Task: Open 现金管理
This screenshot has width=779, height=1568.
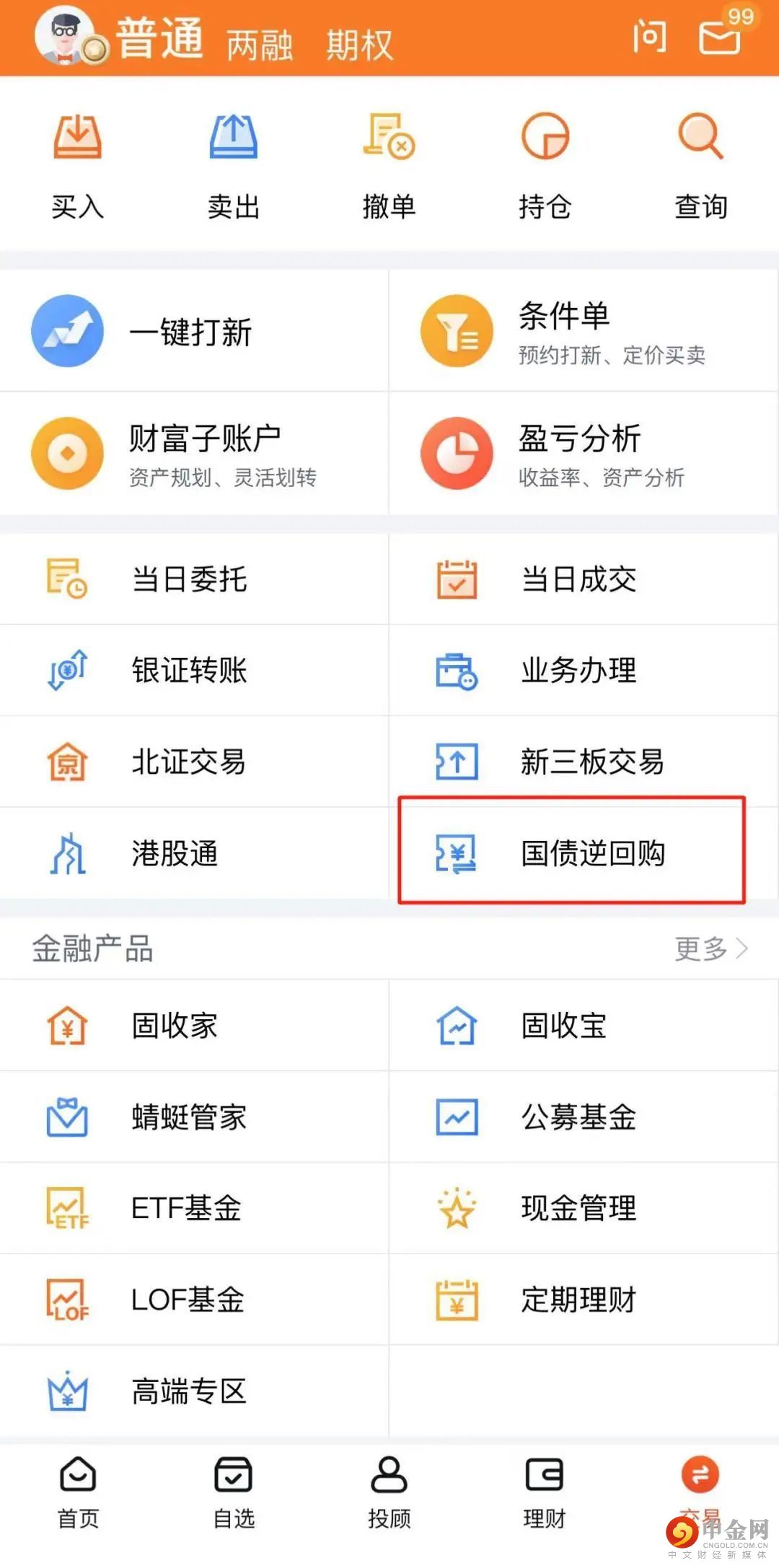Action: (578, 1208)
